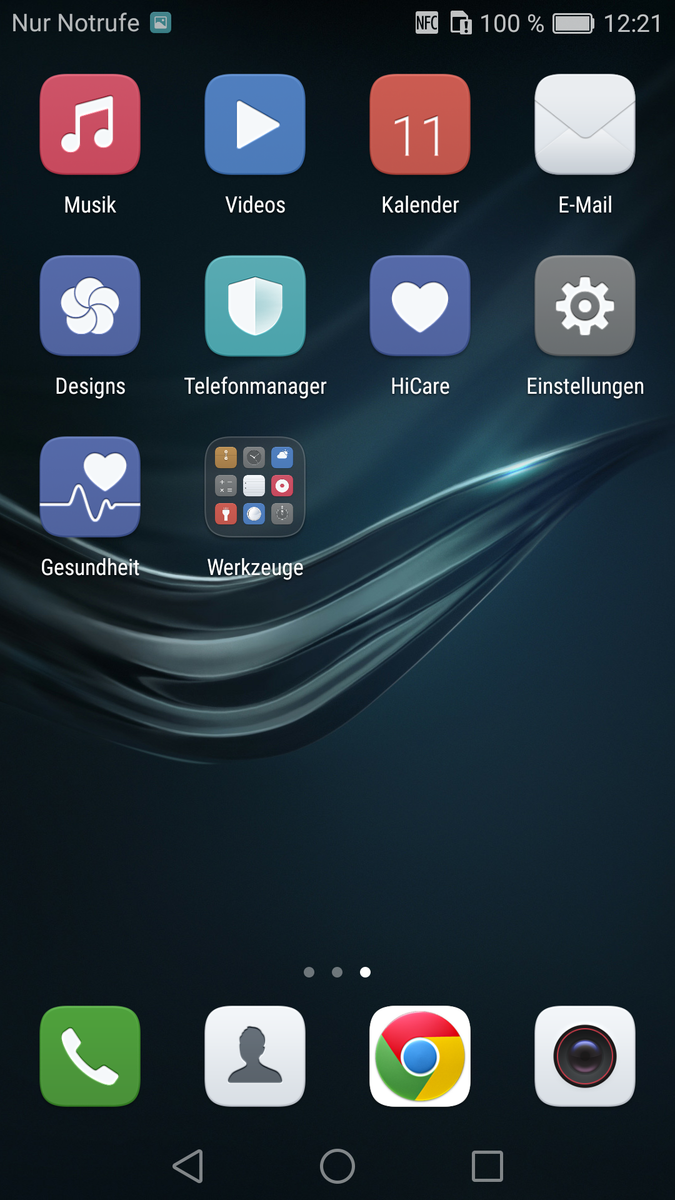Launch Chrome browser
Screen dimensions: 675x1200
coord(420,1056)
